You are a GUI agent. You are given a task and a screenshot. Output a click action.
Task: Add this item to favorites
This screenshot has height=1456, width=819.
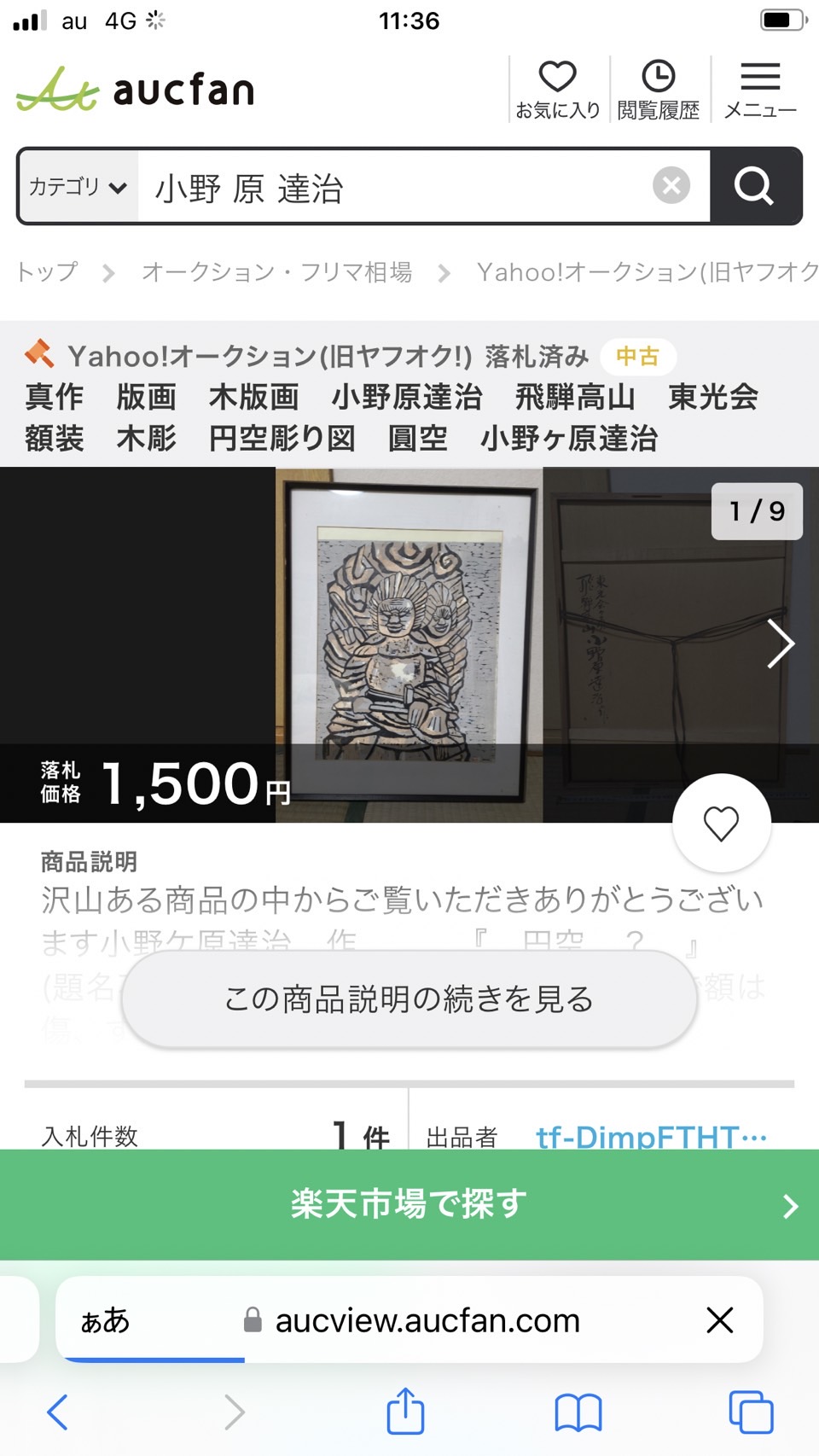coord(721,824)
